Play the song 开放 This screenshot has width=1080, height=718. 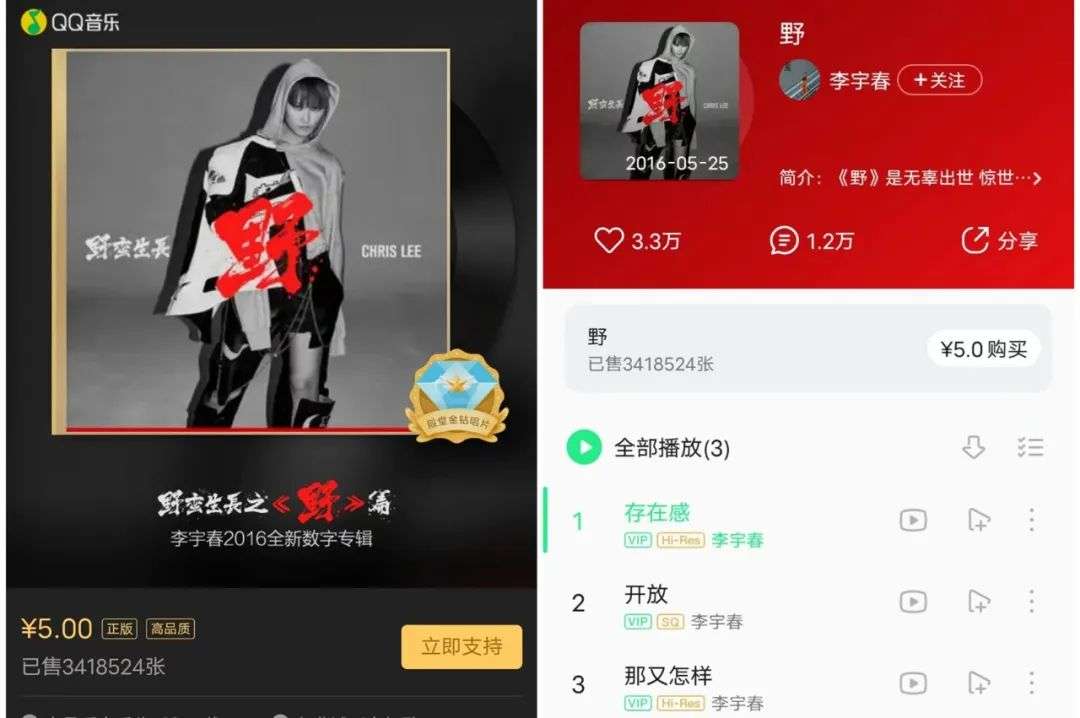646,594
